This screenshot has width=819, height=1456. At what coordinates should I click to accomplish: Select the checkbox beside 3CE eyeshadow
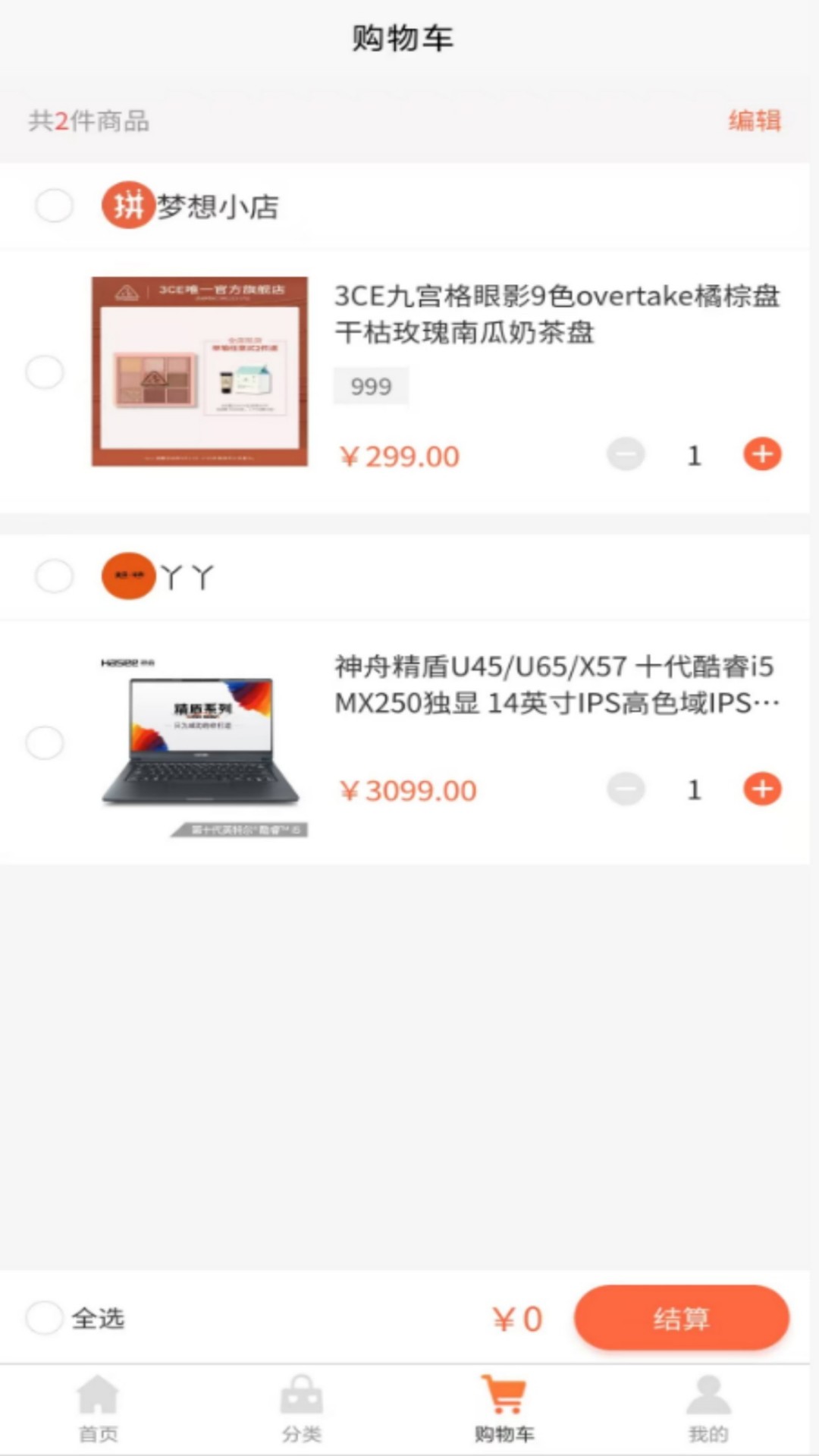[x=44, y=372]
